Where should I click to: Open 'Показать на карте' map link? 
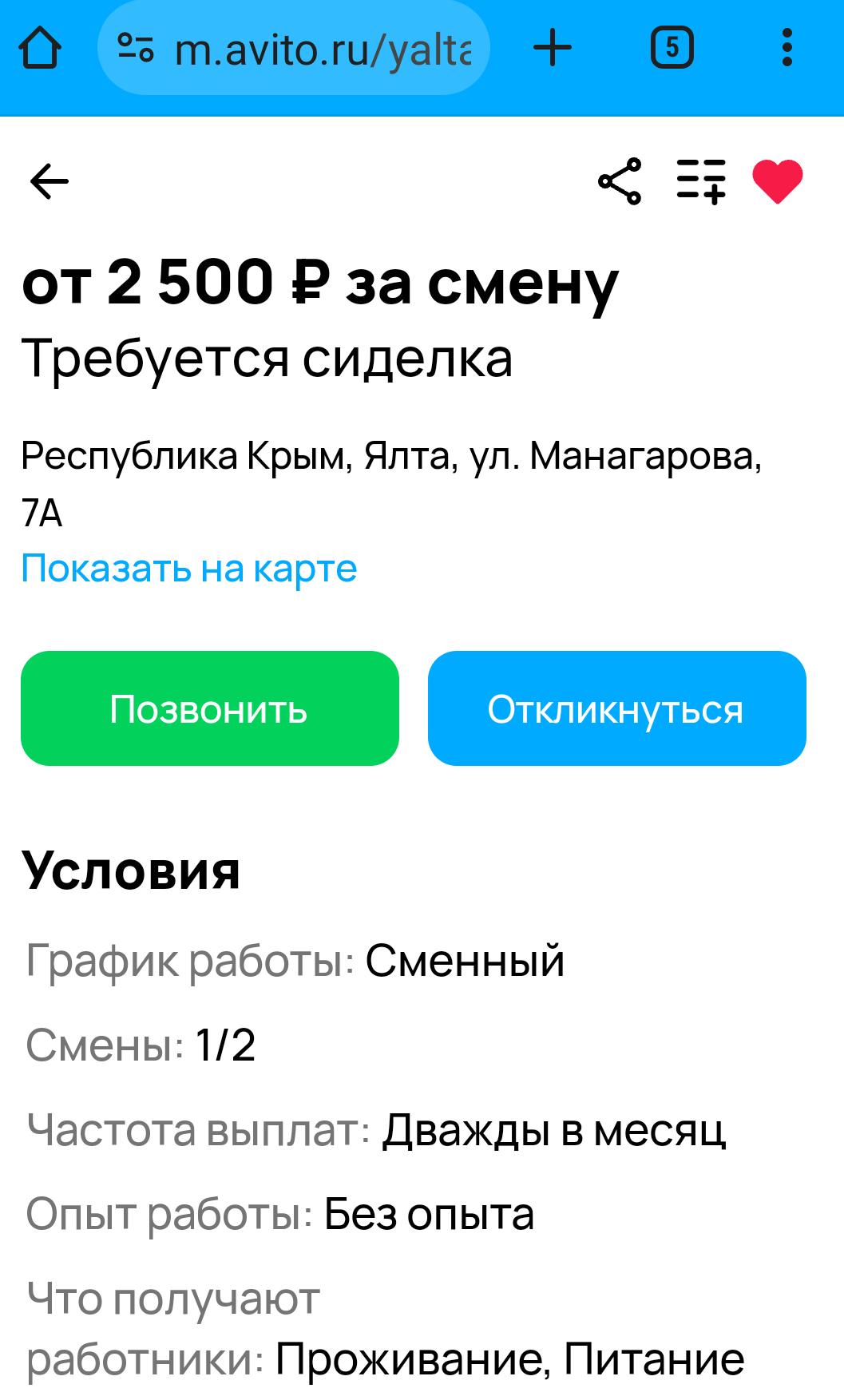pyautogui.click(x=189, y=569)
